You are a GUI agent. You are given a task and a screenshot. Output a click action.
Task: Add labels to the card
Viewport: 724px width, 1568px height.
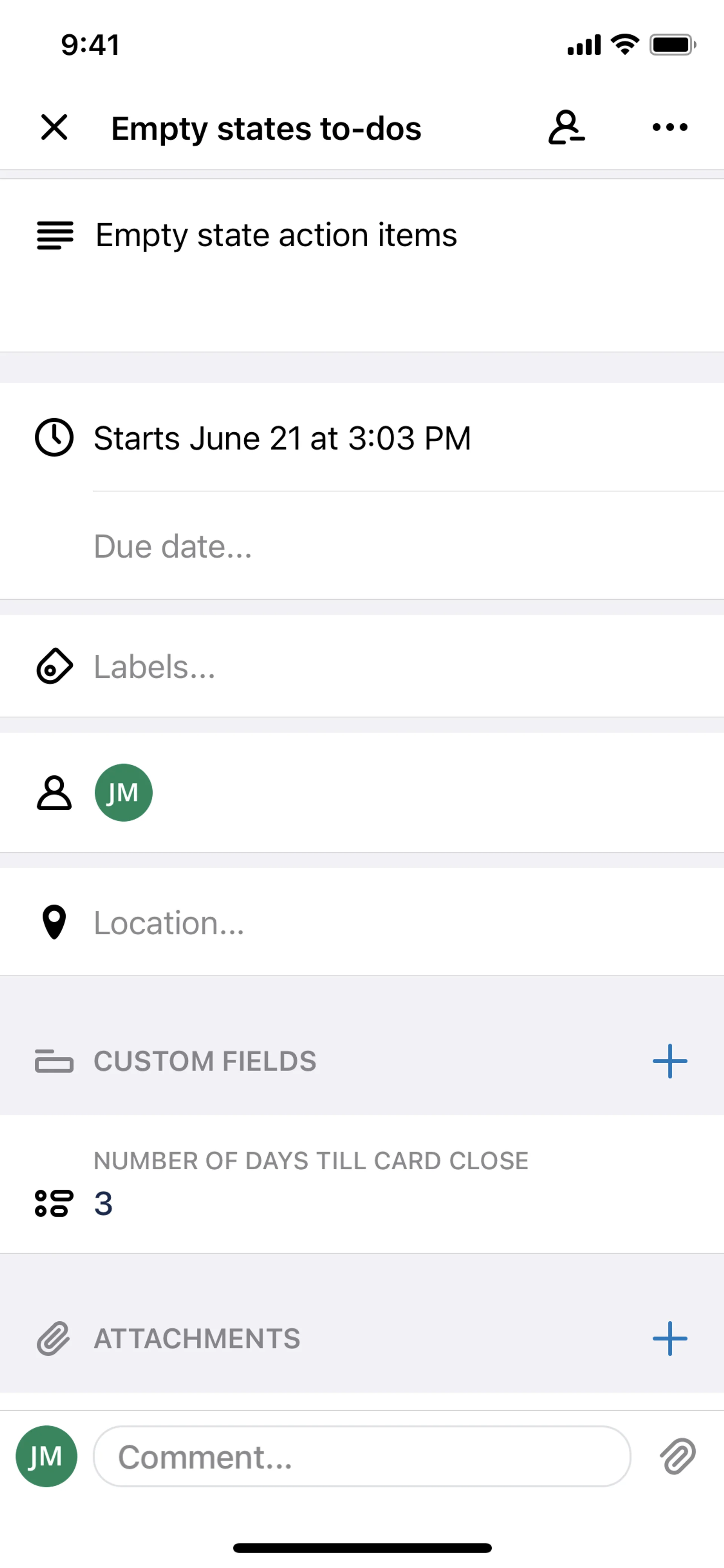click(x=155, y=667)
